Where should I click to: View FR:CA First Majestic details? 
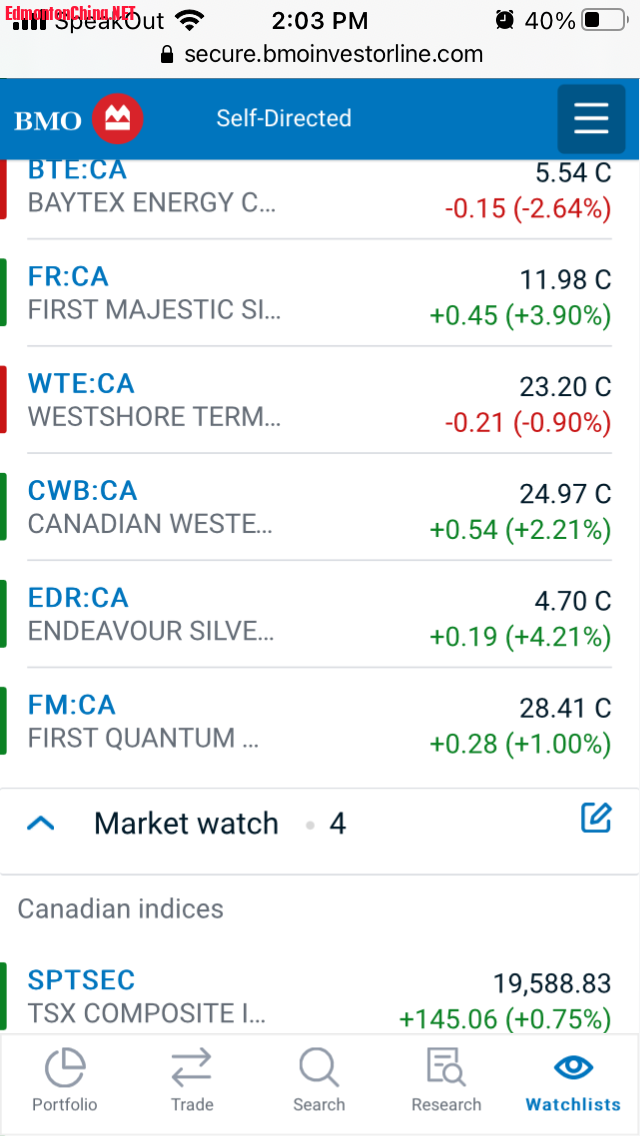tap(320, 293)
